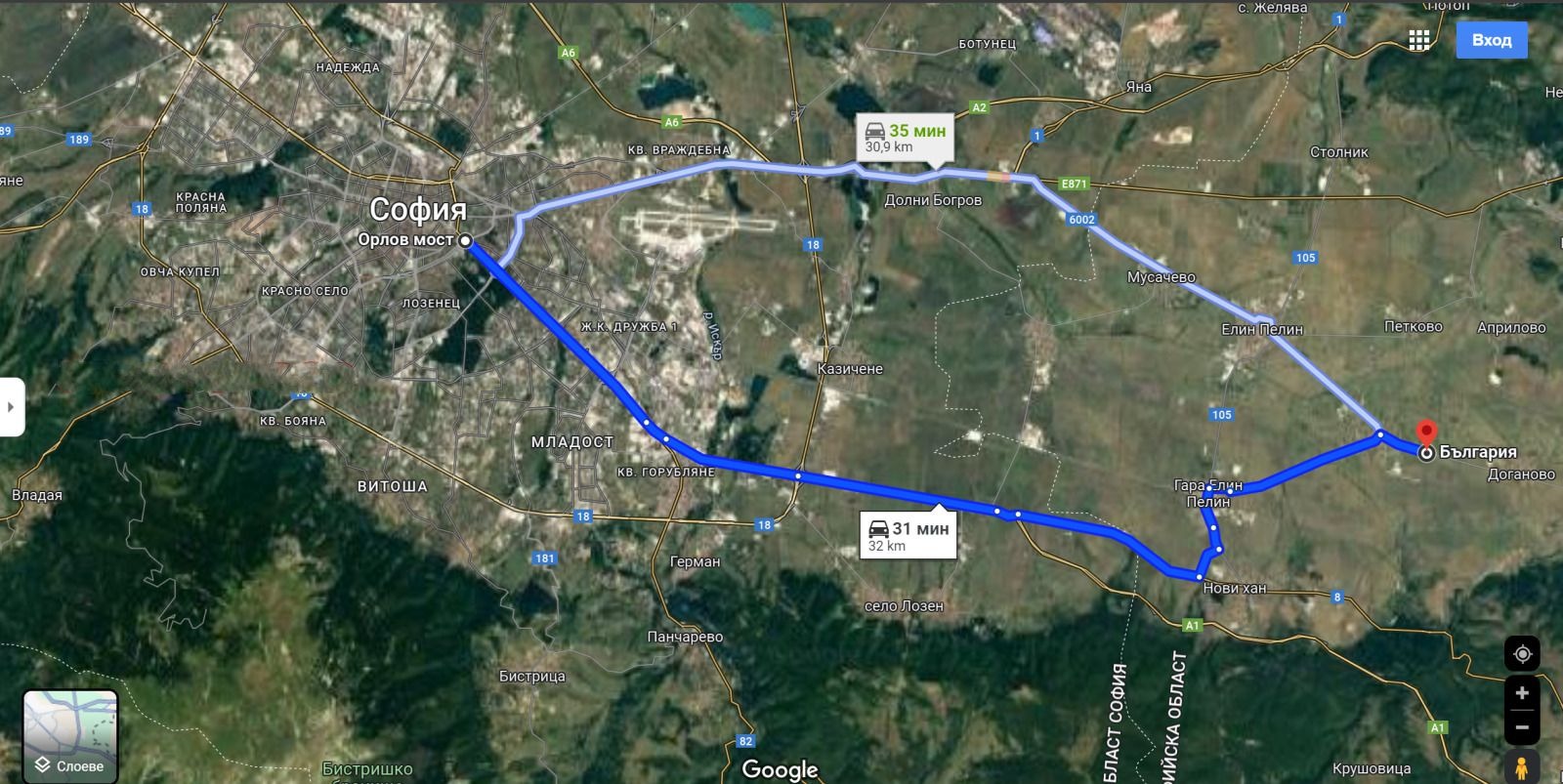Select the 35 мин alternate route
The height and width of the screenshot is (784, 1563).
tap(905, 138)
